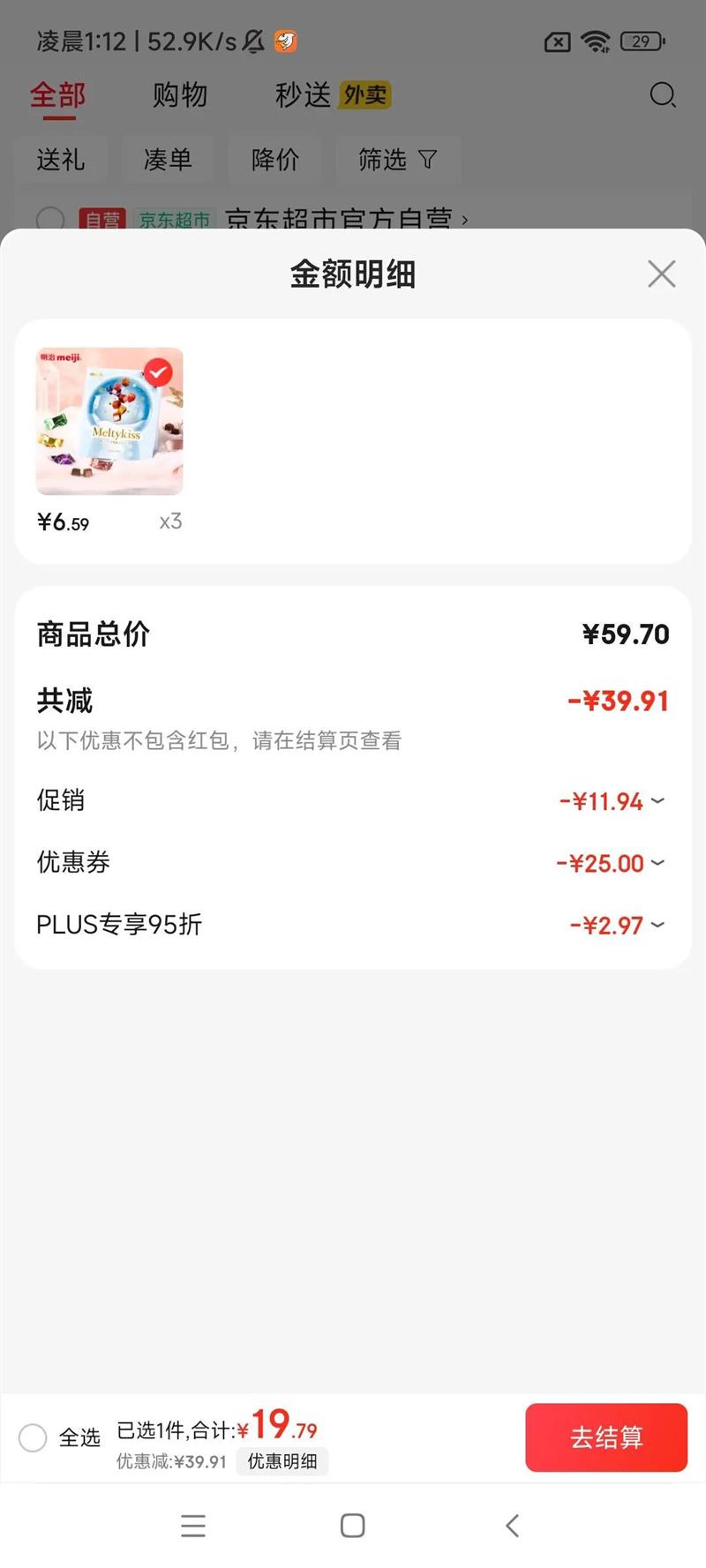Select the 凑单 filter chip
The image size is (706, 1568).
pos(168,160)
